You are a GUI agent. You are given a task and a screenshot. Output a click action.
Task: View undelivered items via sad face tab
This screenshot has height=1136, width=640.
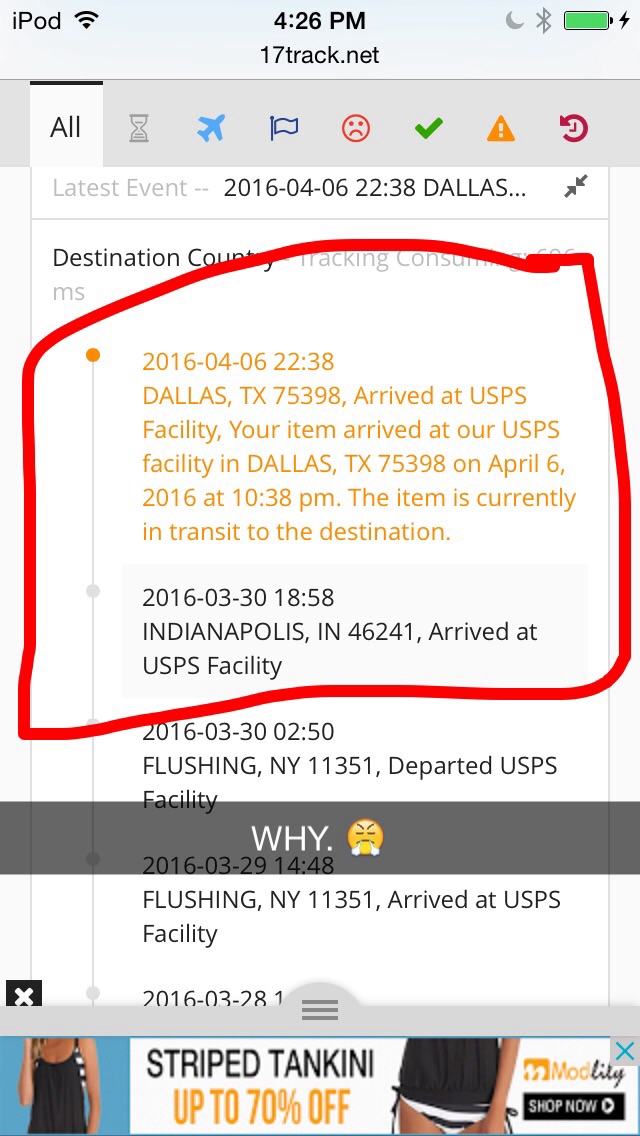356,128
